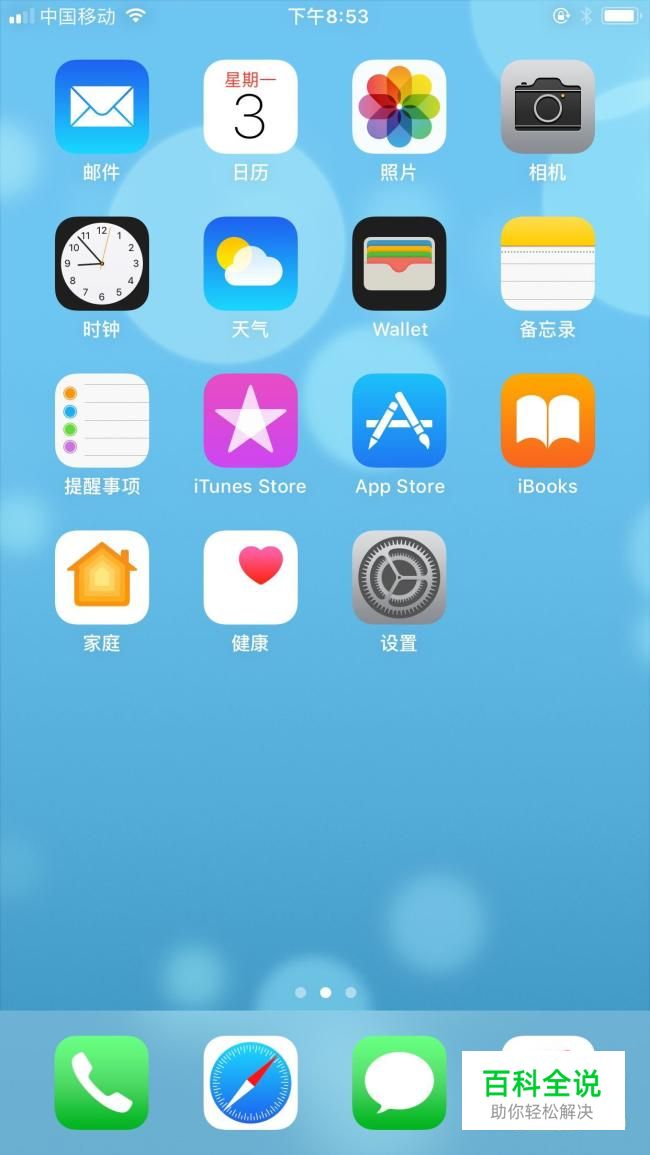650x1155 pixels.
Task: Open the 邮件 mail app
Action: (101, 107)
